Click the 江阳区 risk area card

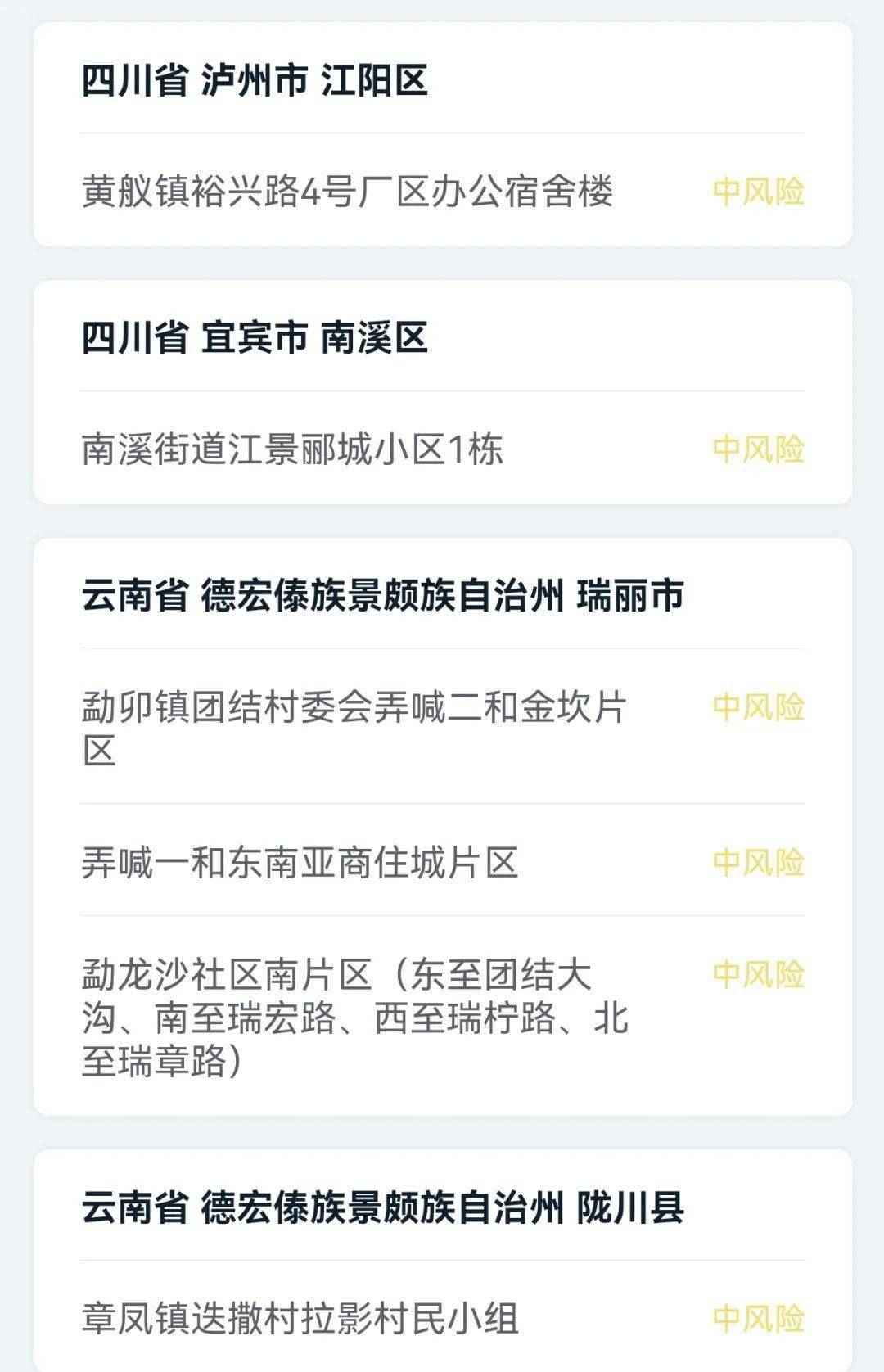pyautogui.click(x=442, y=131)
